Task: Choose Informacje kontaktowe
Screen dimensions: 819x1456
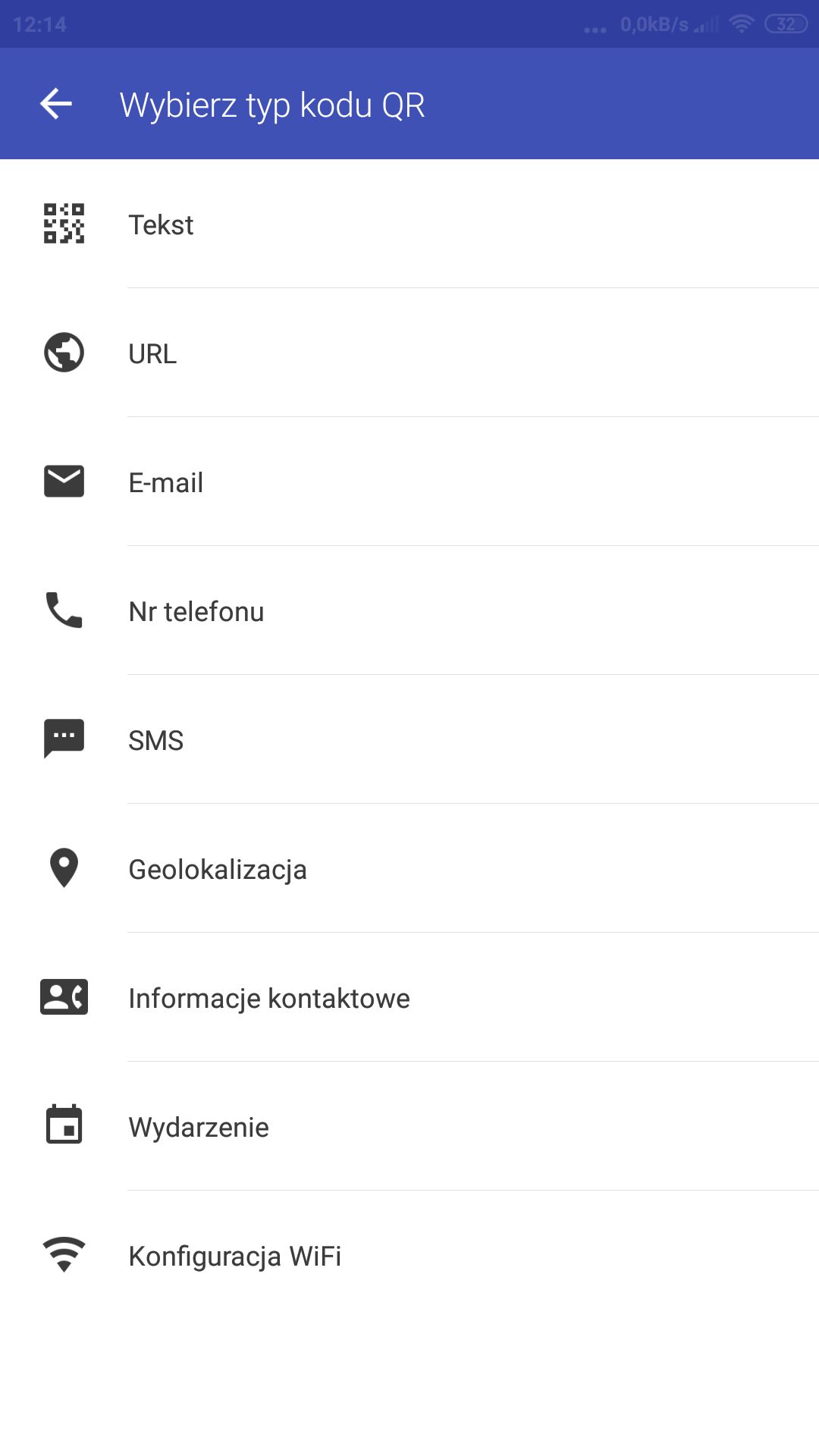Action: (409, 998)
